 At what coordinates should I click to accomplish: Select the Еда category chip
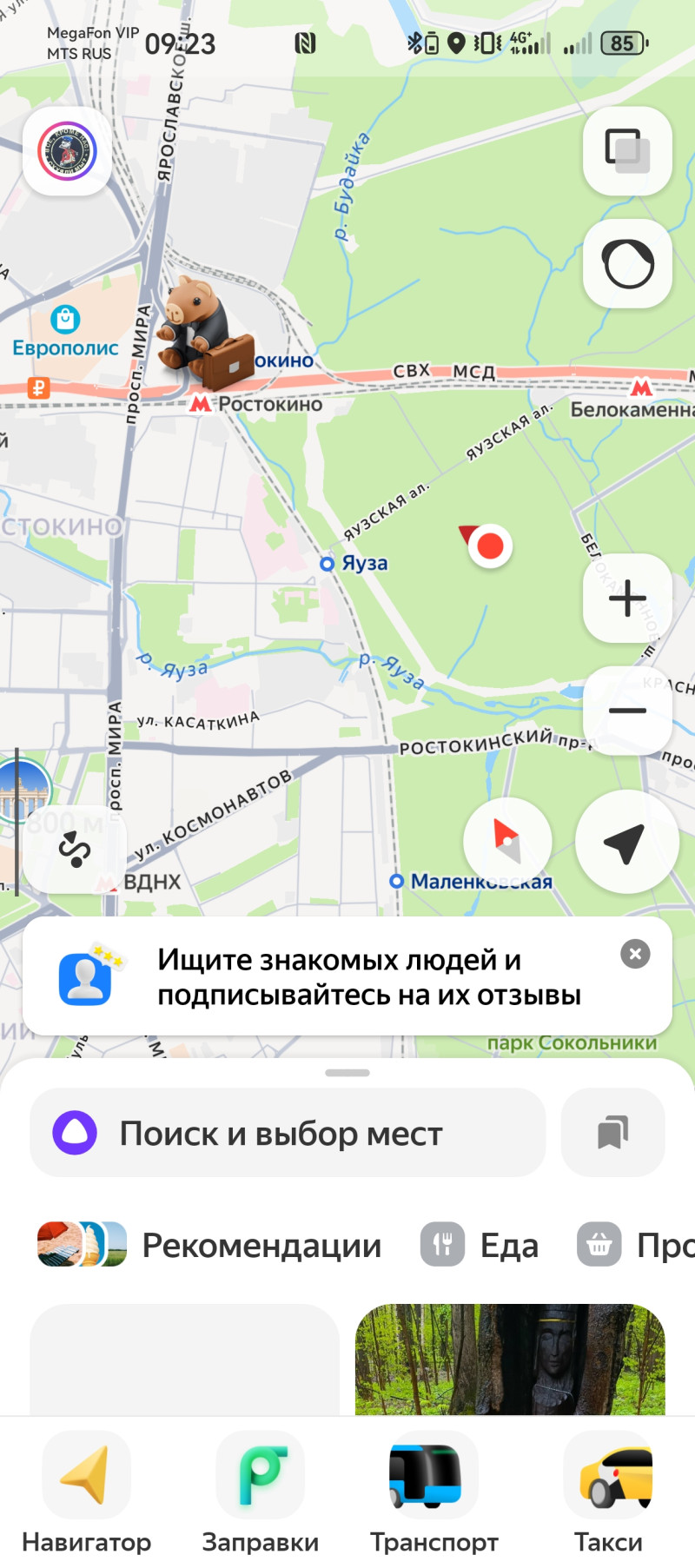pos(480,1245)
